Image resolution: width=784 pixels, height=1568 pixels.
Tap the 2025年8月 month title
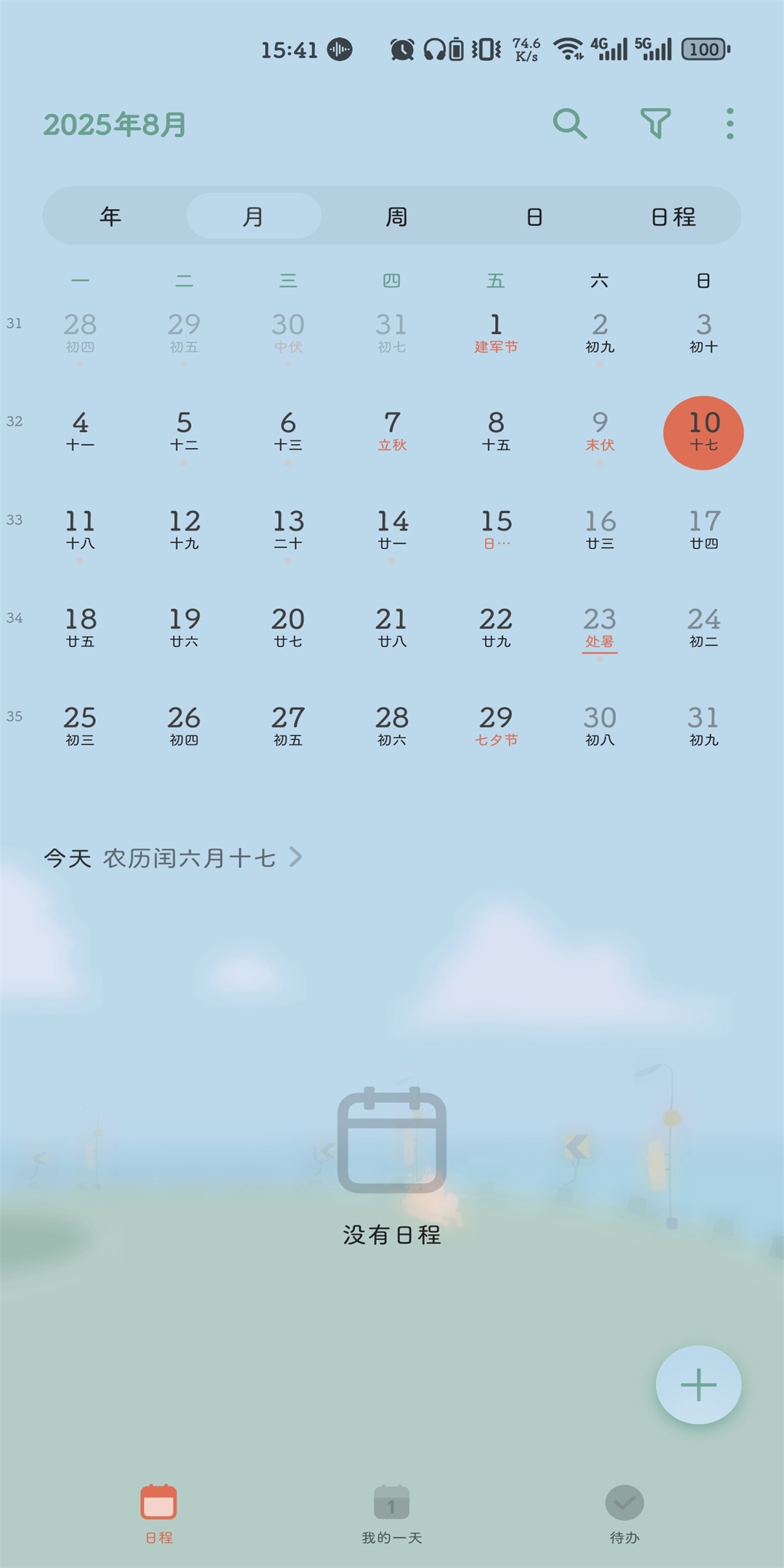click(115, 125)
